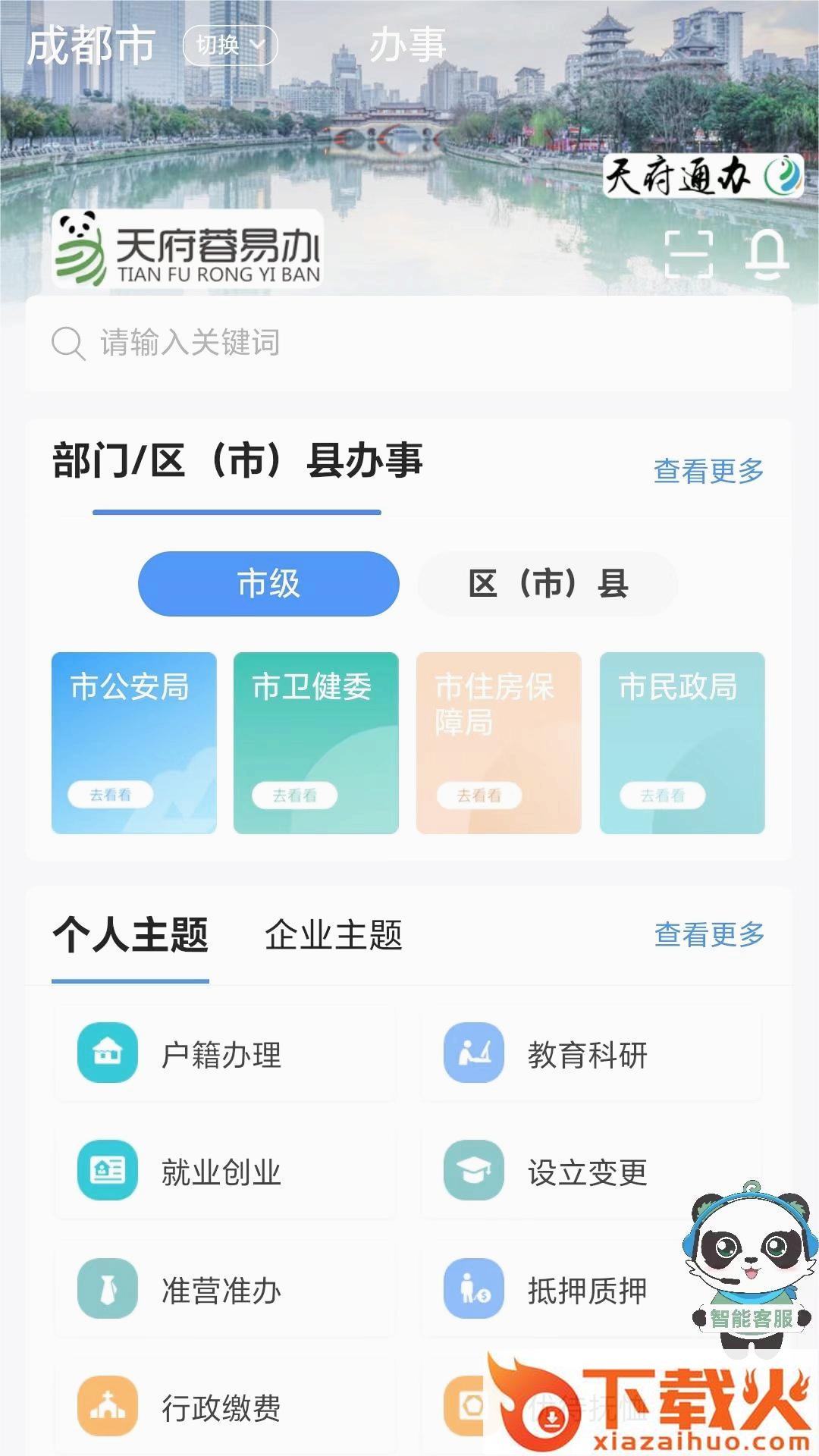Click the keyword search input field
819x1456 pixels.
click(x=303, y=343)
